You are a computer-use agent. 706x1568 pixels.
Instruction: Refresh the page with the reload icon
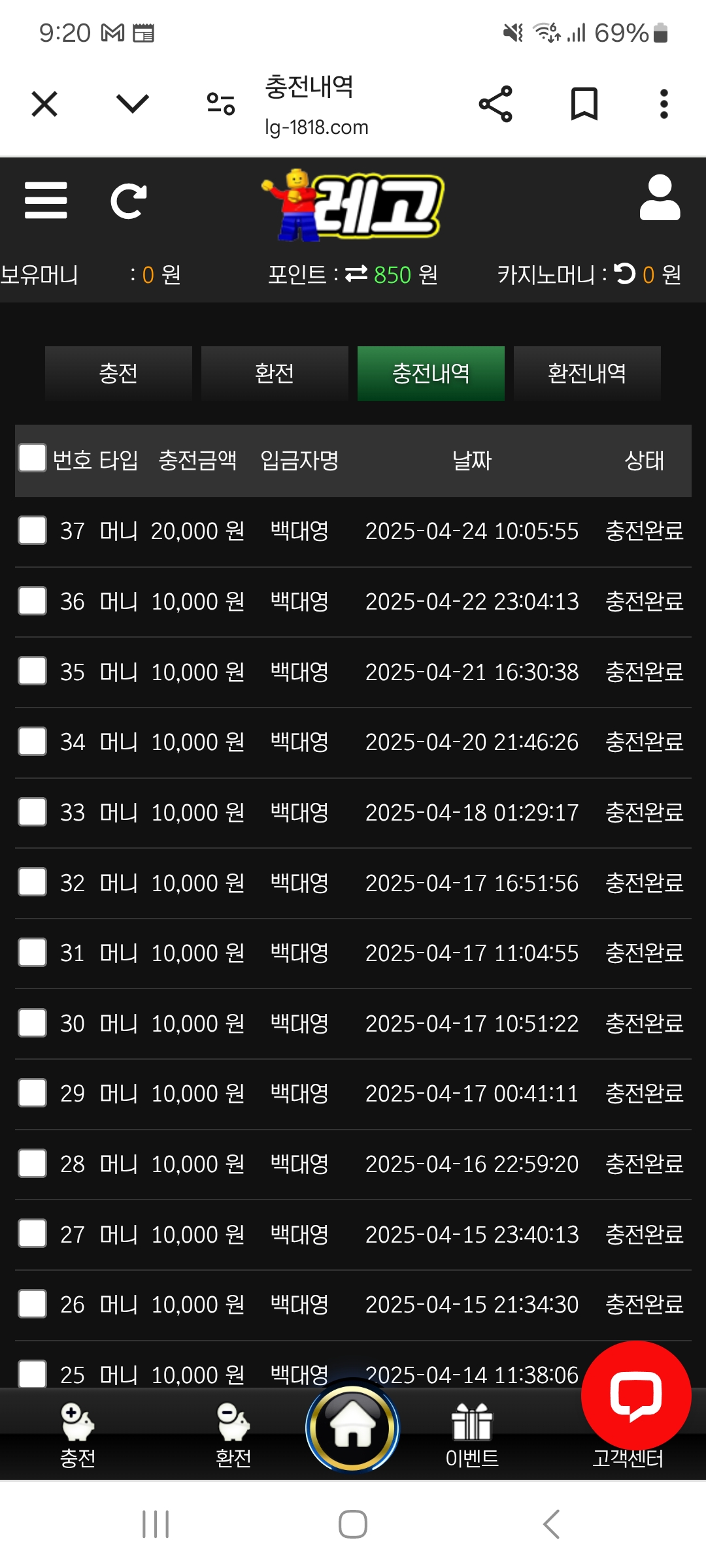coord(128,201)
